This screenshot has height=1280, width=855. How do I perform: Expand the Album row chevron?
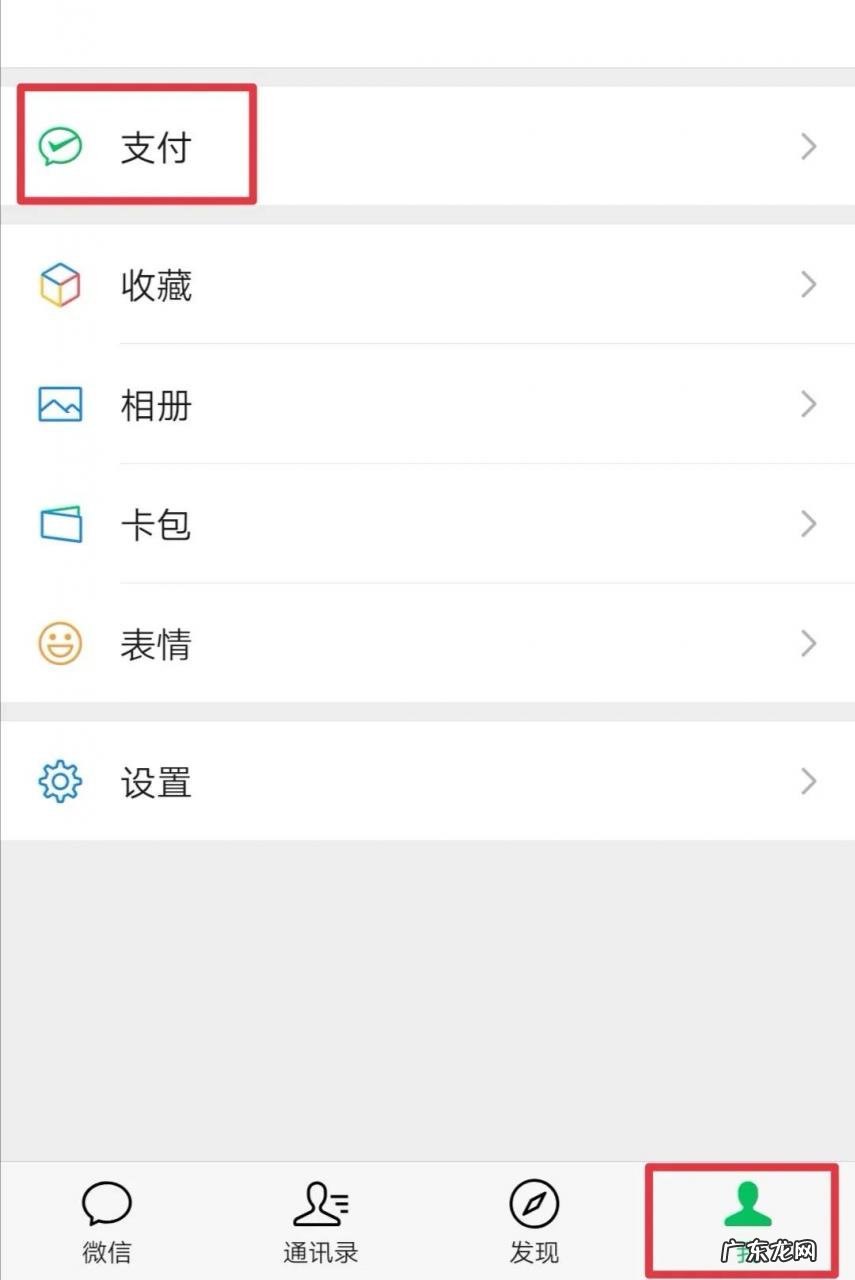pyautogui.click(x=809, y=404)
